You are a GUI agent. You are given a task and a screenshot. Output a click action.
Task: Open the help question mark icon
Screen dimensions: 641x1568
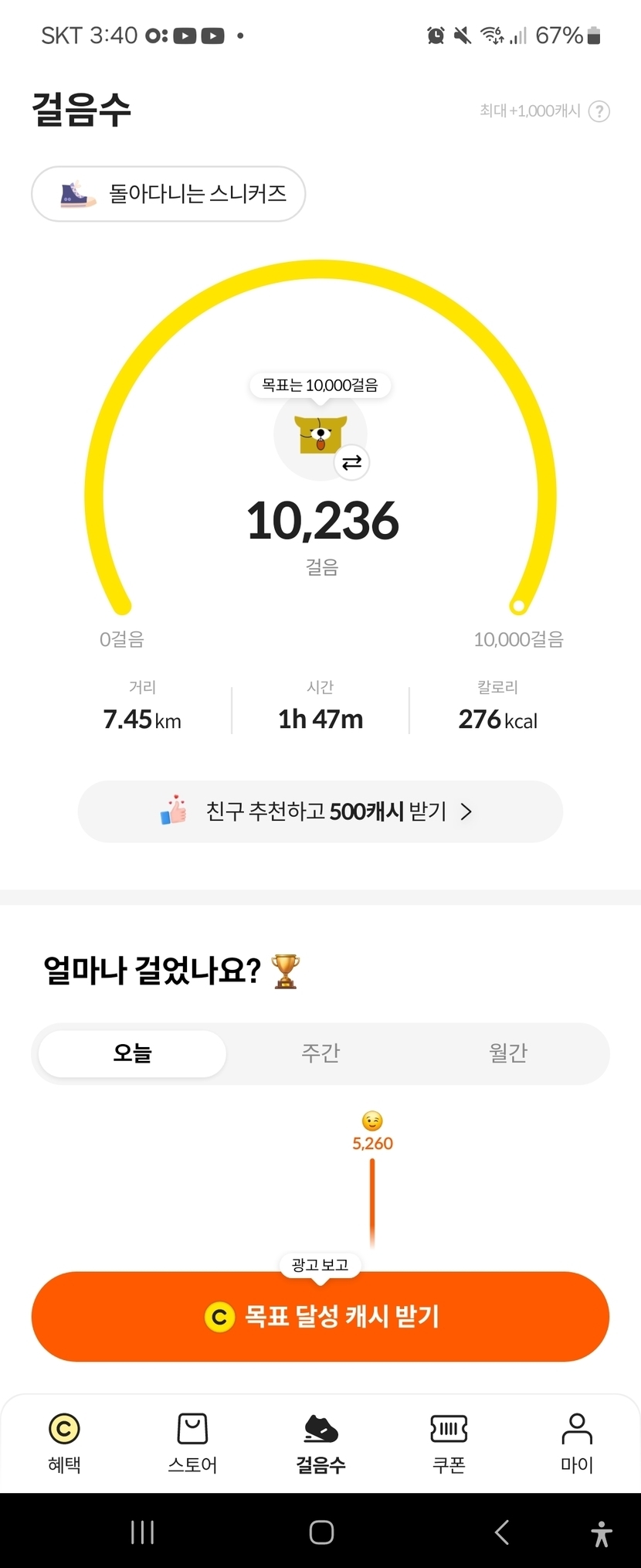(x=599, y=111)
